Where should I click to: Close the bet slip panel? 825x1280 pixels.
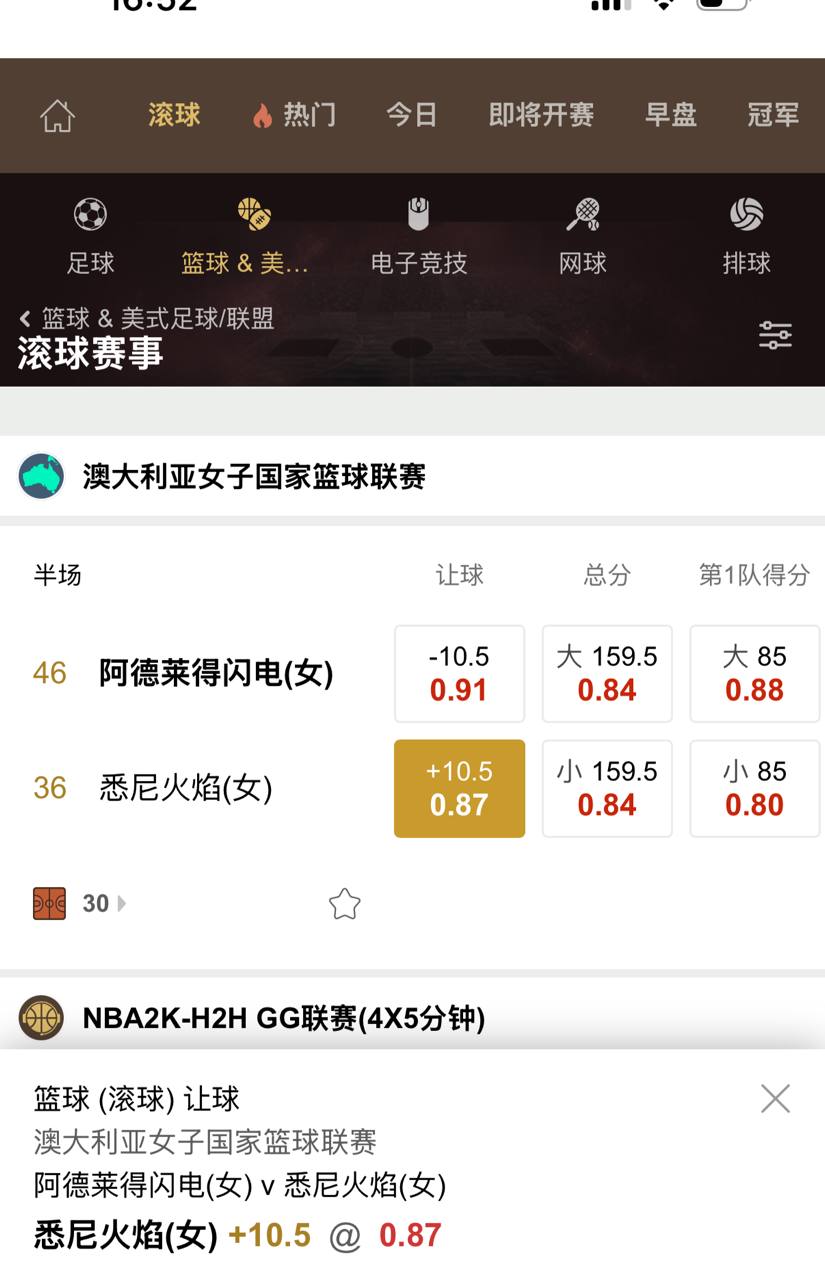[775, 1098]
